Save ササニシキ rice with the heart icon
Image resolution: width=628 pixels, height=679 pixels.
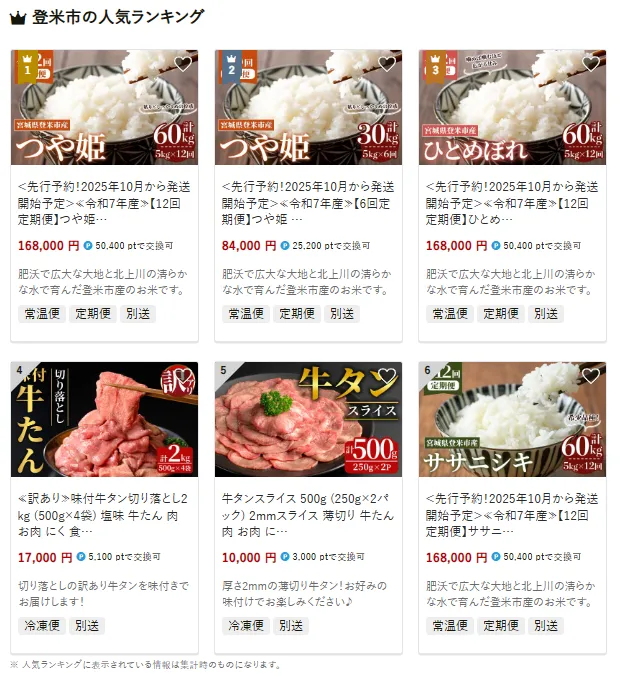tap(591, 376)
